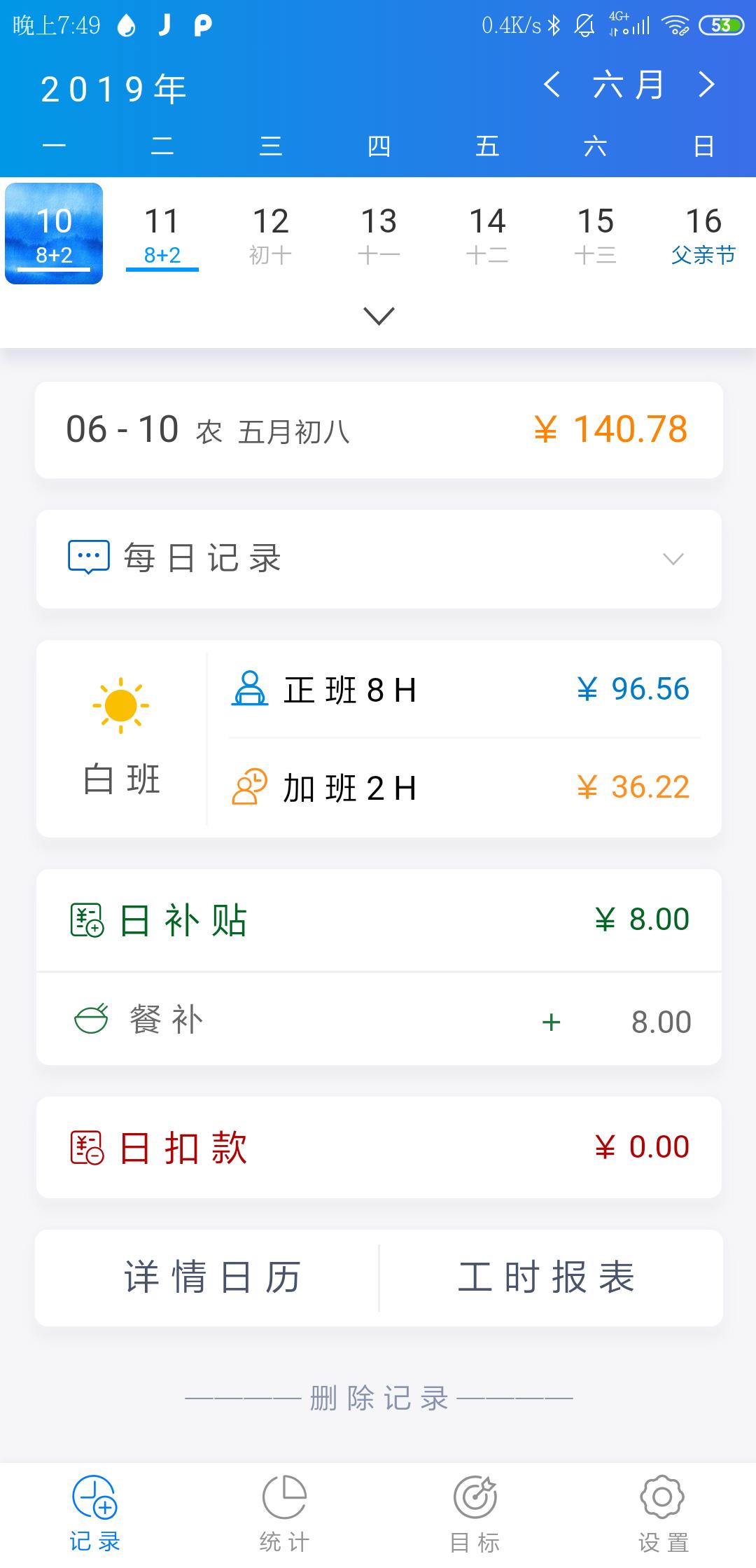This screenshot has width=756, height=1568.
Task: Expand the 每日记录 section chevron
Action: 672,557
